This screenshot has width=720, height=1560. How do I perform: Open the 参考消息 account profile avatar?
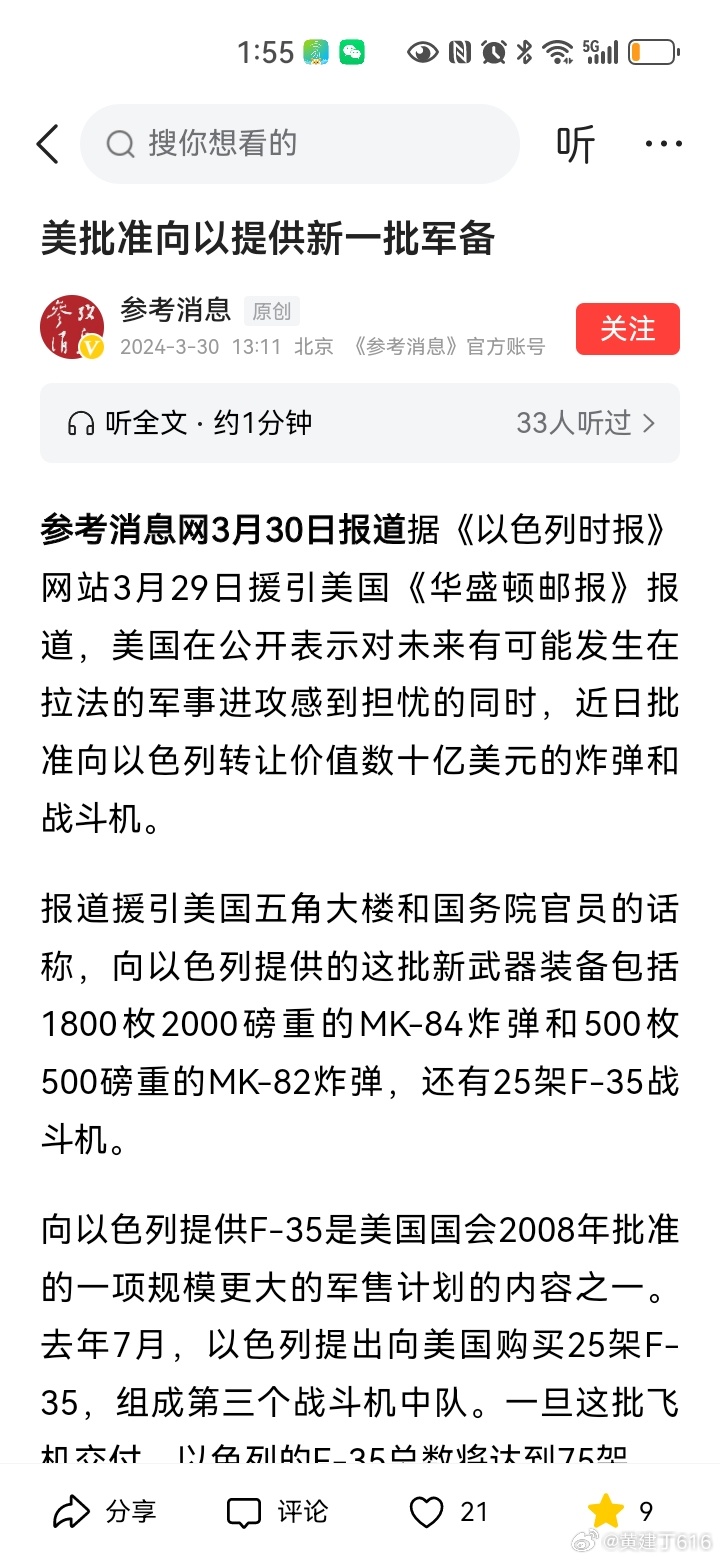click(x=72, y=326)
